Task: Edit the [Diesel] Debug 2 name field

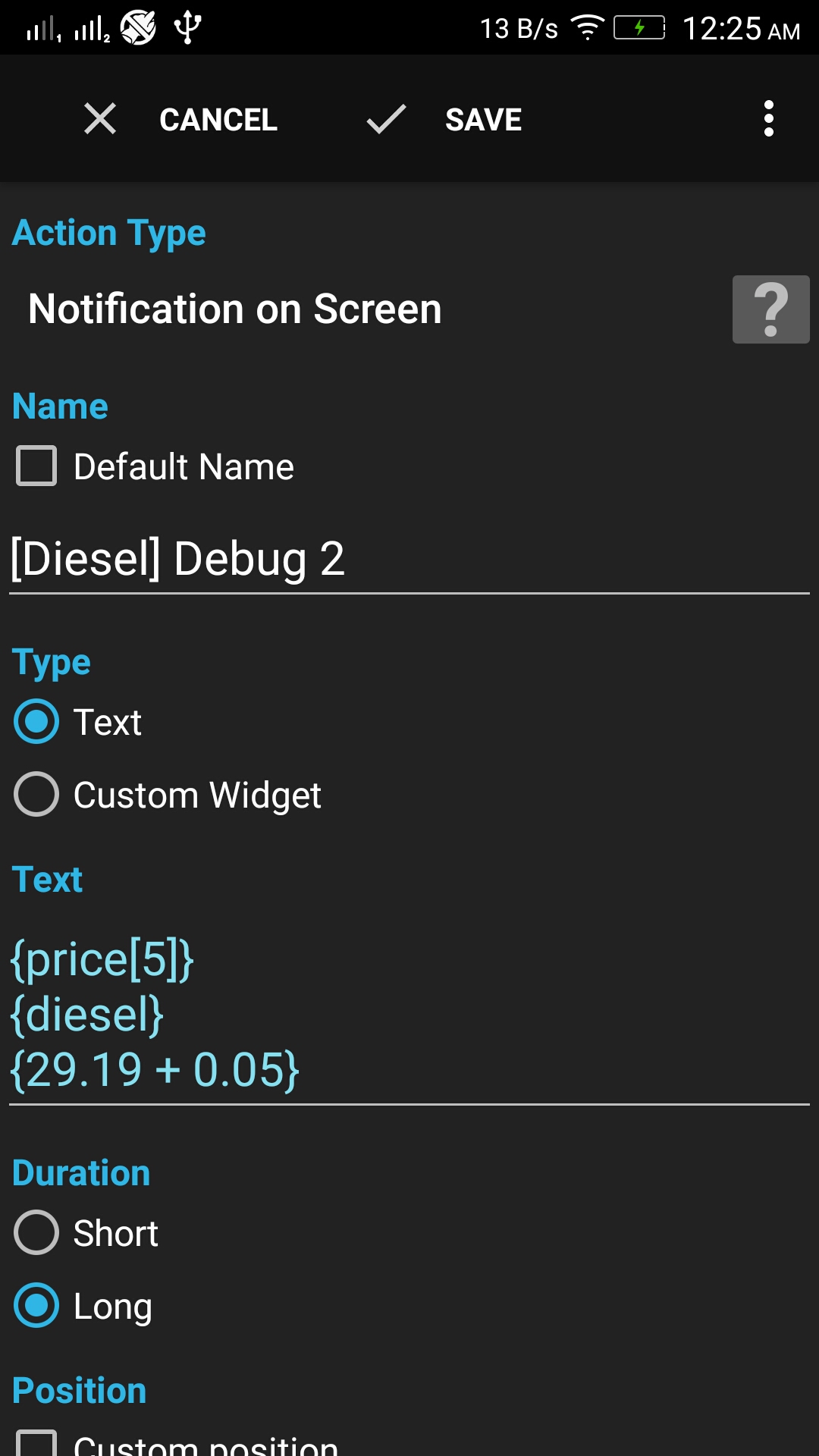Action: pos(409,560)
